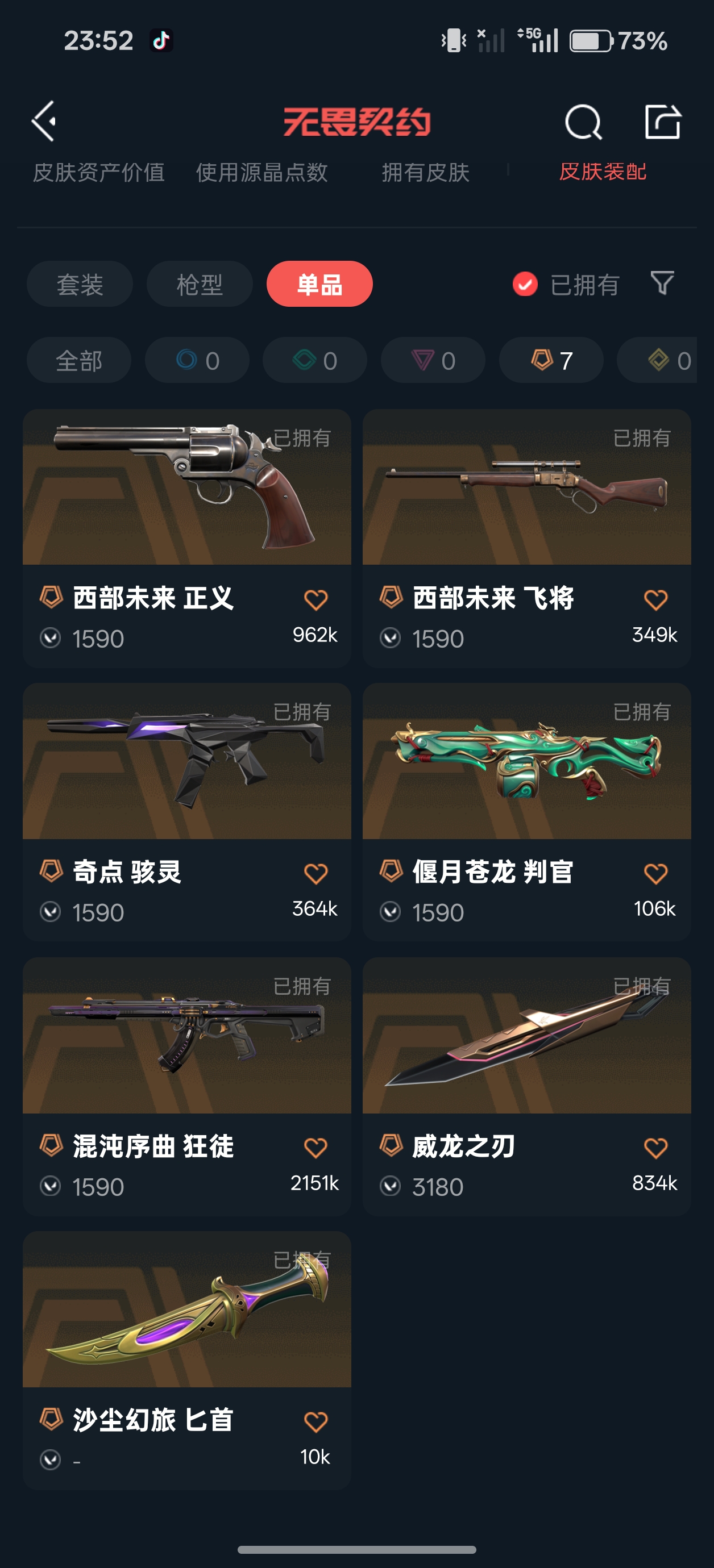714x1568 pixels.
Task: Like the 沙尘幻旅 匕首 skin
Action: [x=316, y=1422]
